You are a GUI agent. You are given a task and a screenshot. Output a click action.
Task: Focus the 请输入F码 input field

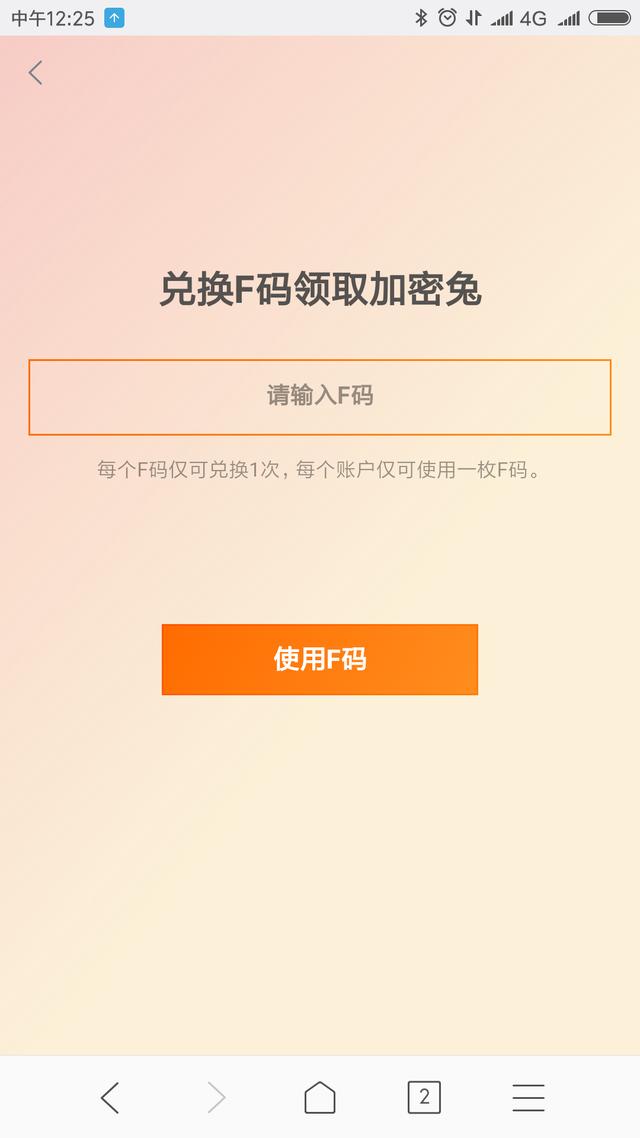pos(320,396)
